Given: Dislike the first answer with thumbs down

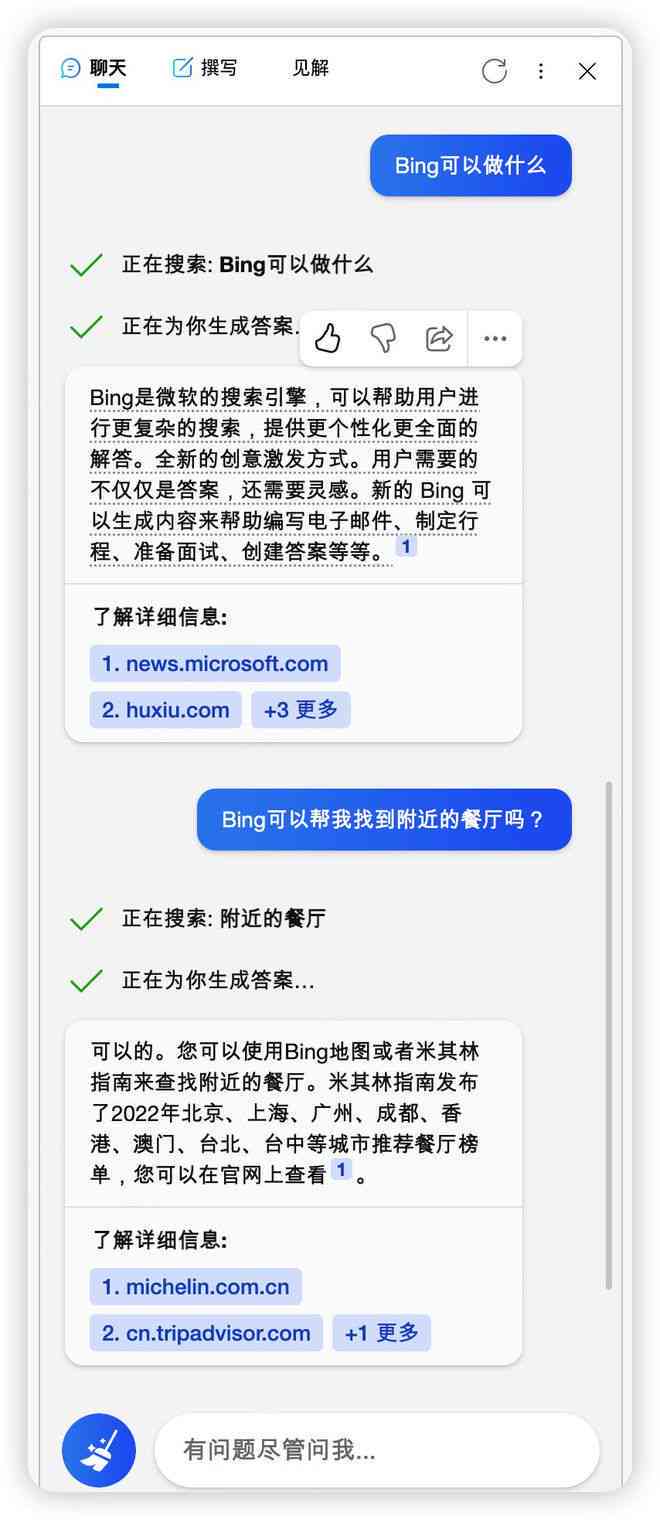Looking at the screenshot, I should coord(383,339).
